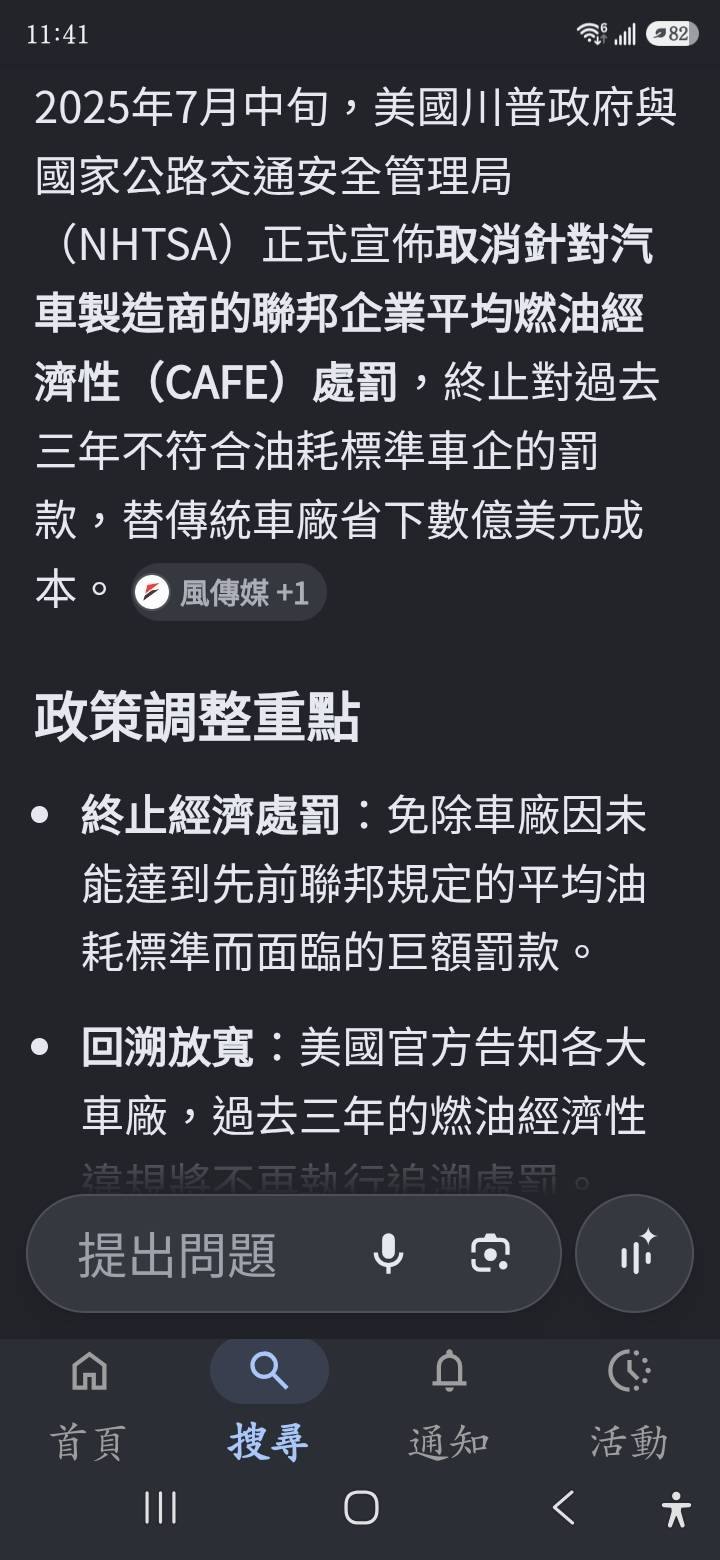
Task: Tap the system back button
Action: [563, 1508]
